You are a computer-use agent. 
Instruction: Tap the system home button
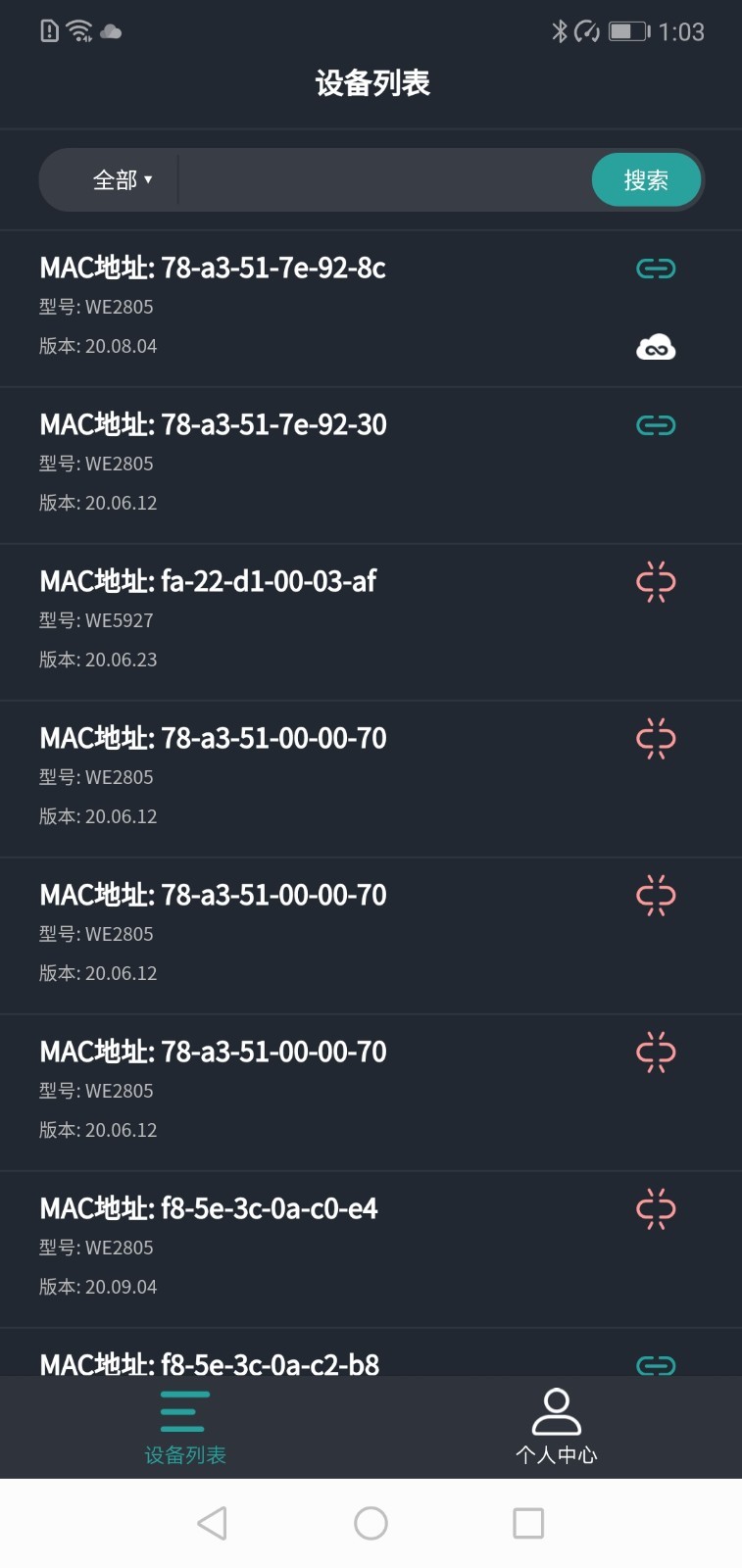[371, 1523]
